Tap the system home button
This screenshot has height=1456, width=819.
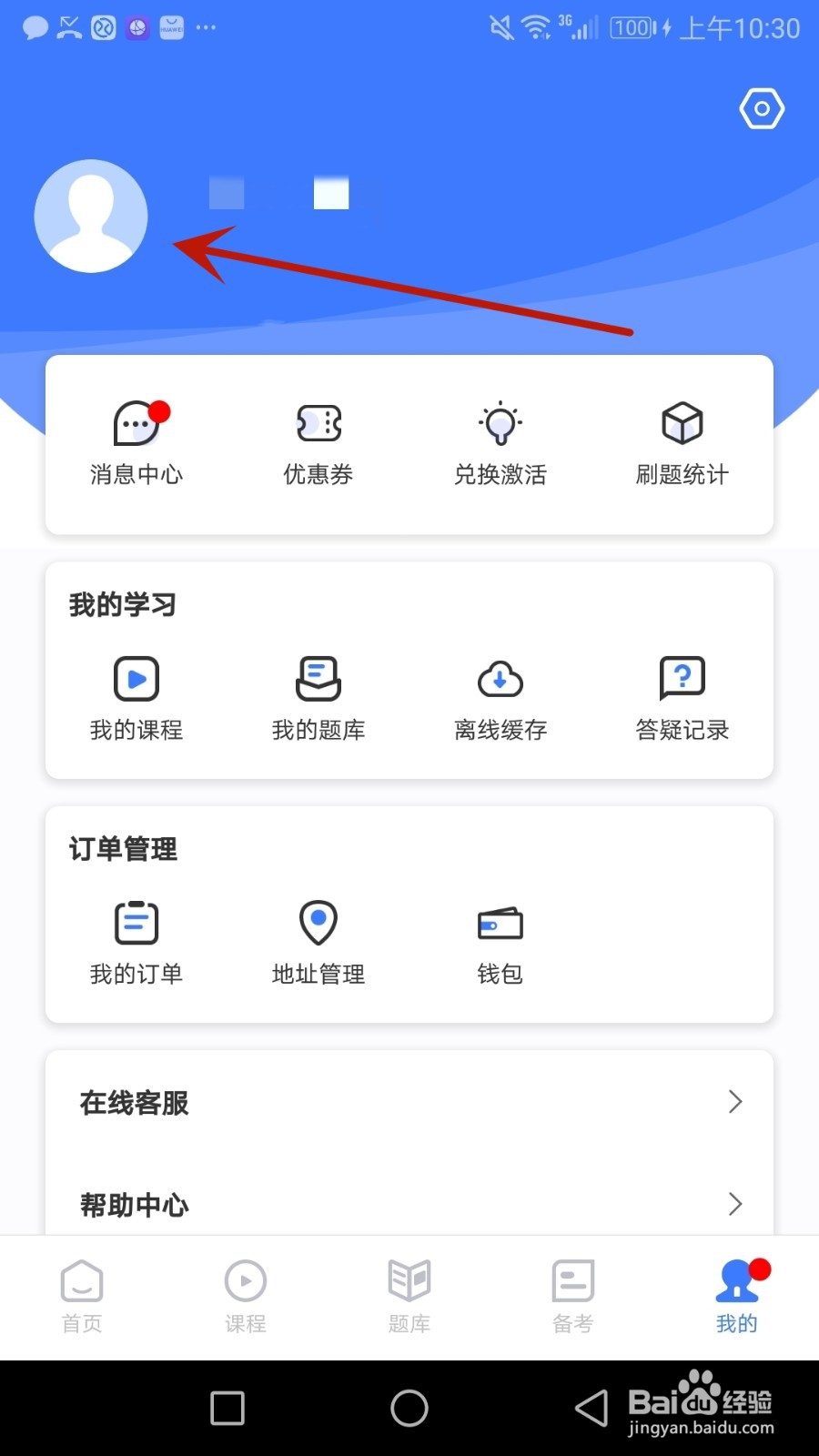coord(409,1408)
